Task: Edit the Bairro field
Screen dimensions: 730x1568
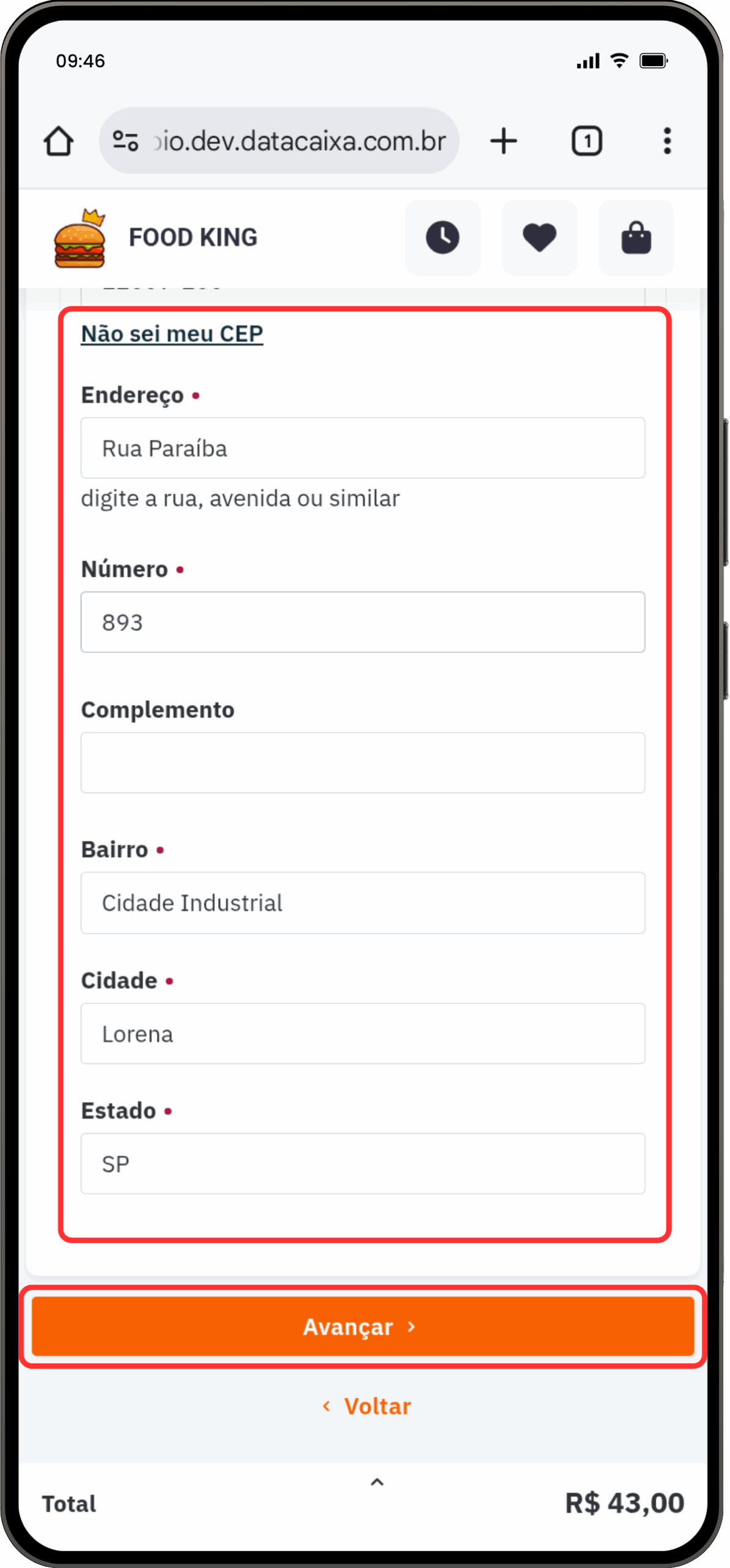Action: (363, 903)
